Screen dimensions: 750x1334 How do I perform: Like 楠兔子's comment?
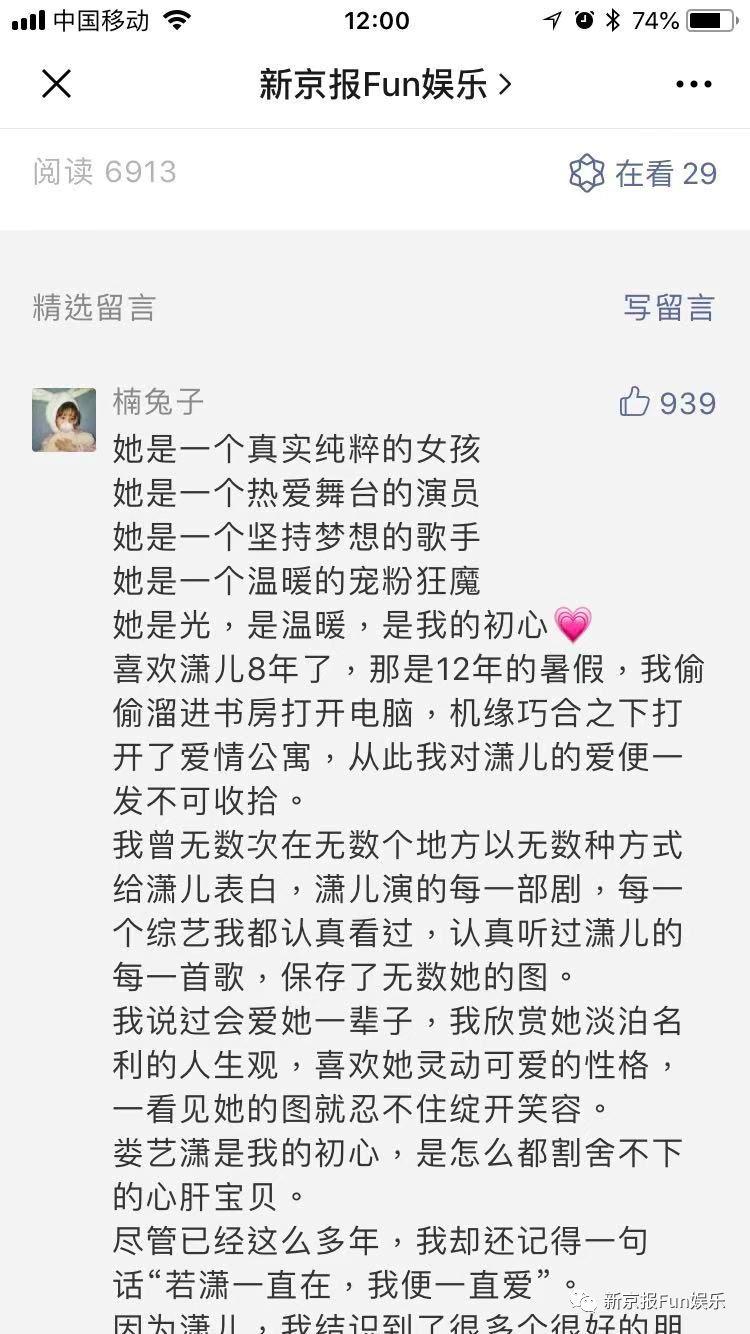pos(667,403)
